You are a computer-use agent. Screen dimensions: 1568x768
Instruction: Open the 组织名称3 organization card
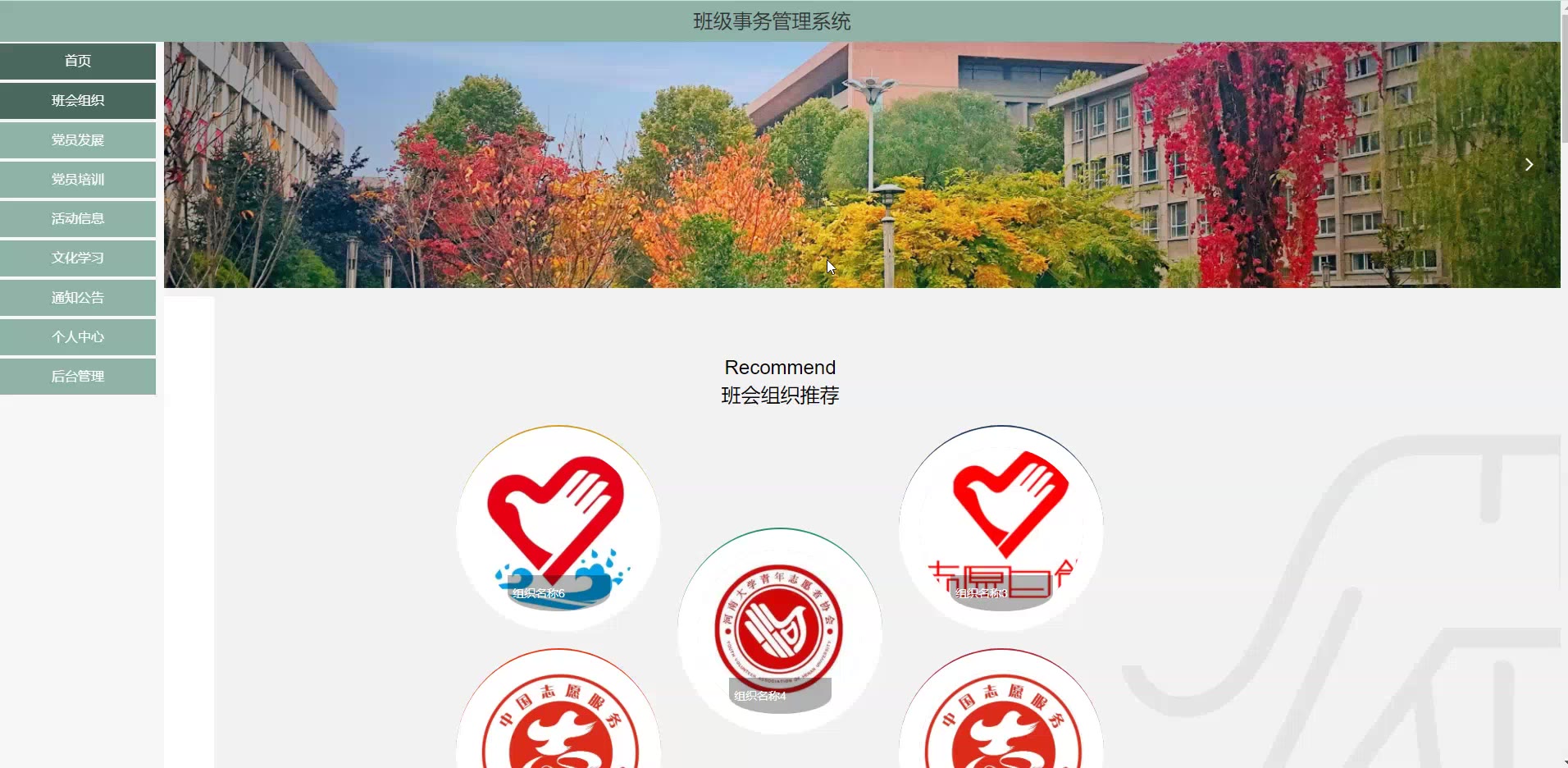(x=1001, y=527)
